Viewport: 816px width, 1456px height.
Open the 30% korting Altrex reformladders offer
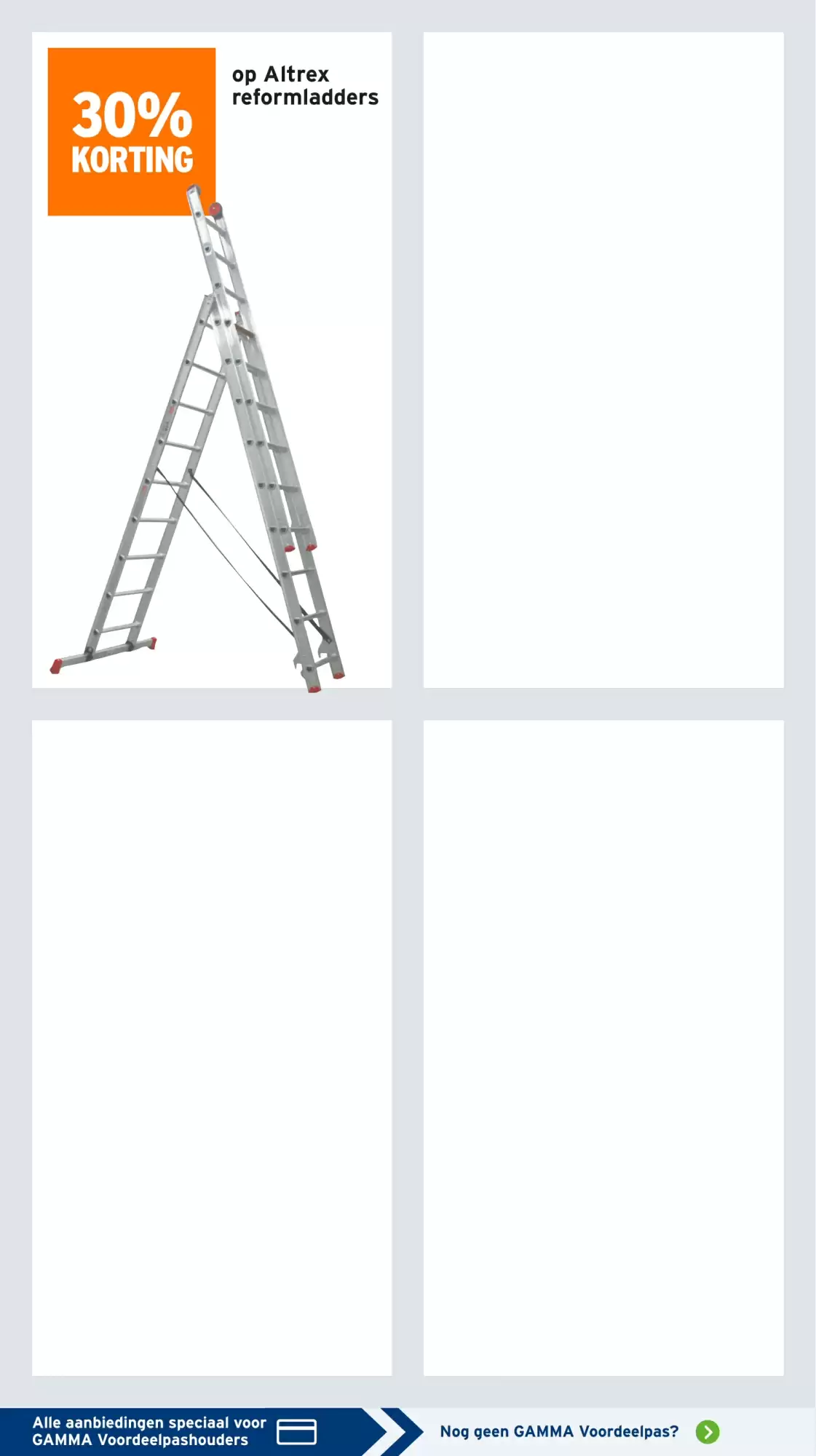(x=212, y=360)
